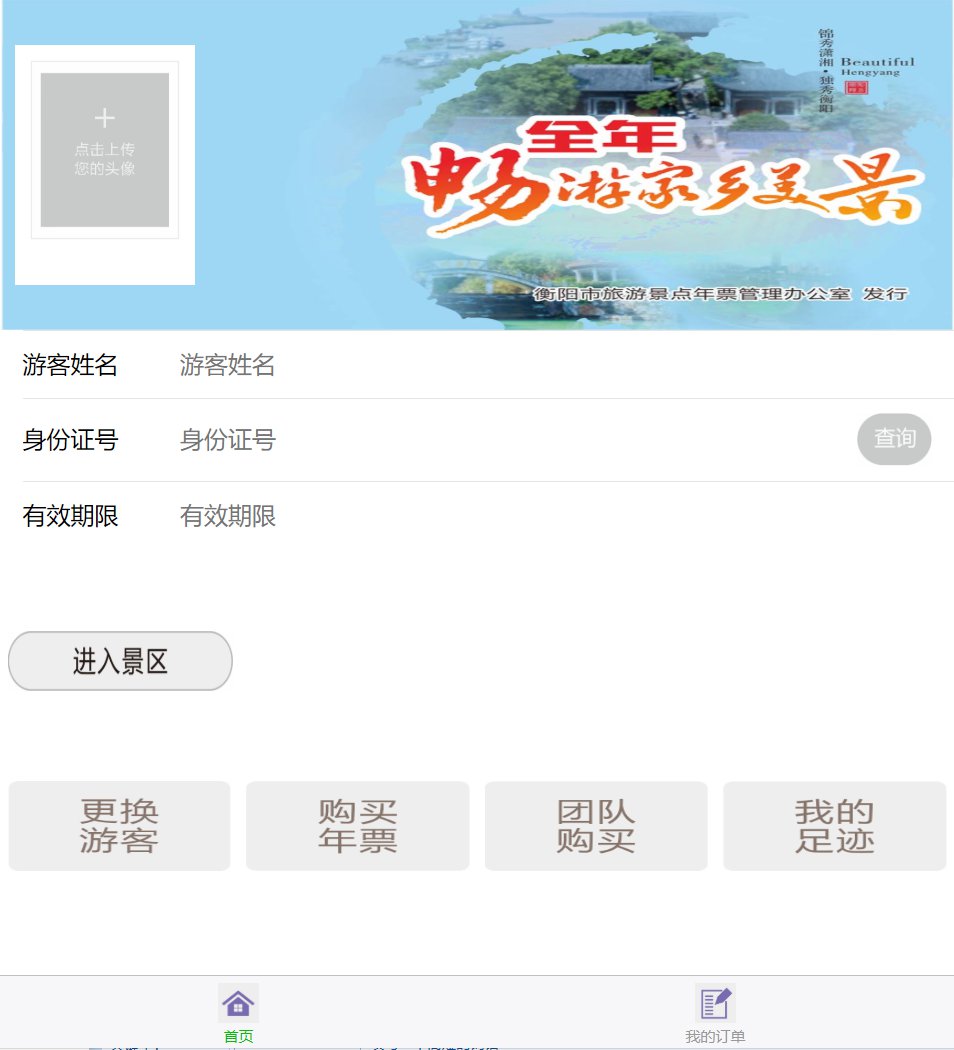The width and height of the screenshot is (954, 1050).
Task: Open 购买年票
Action: pos(357,826)
